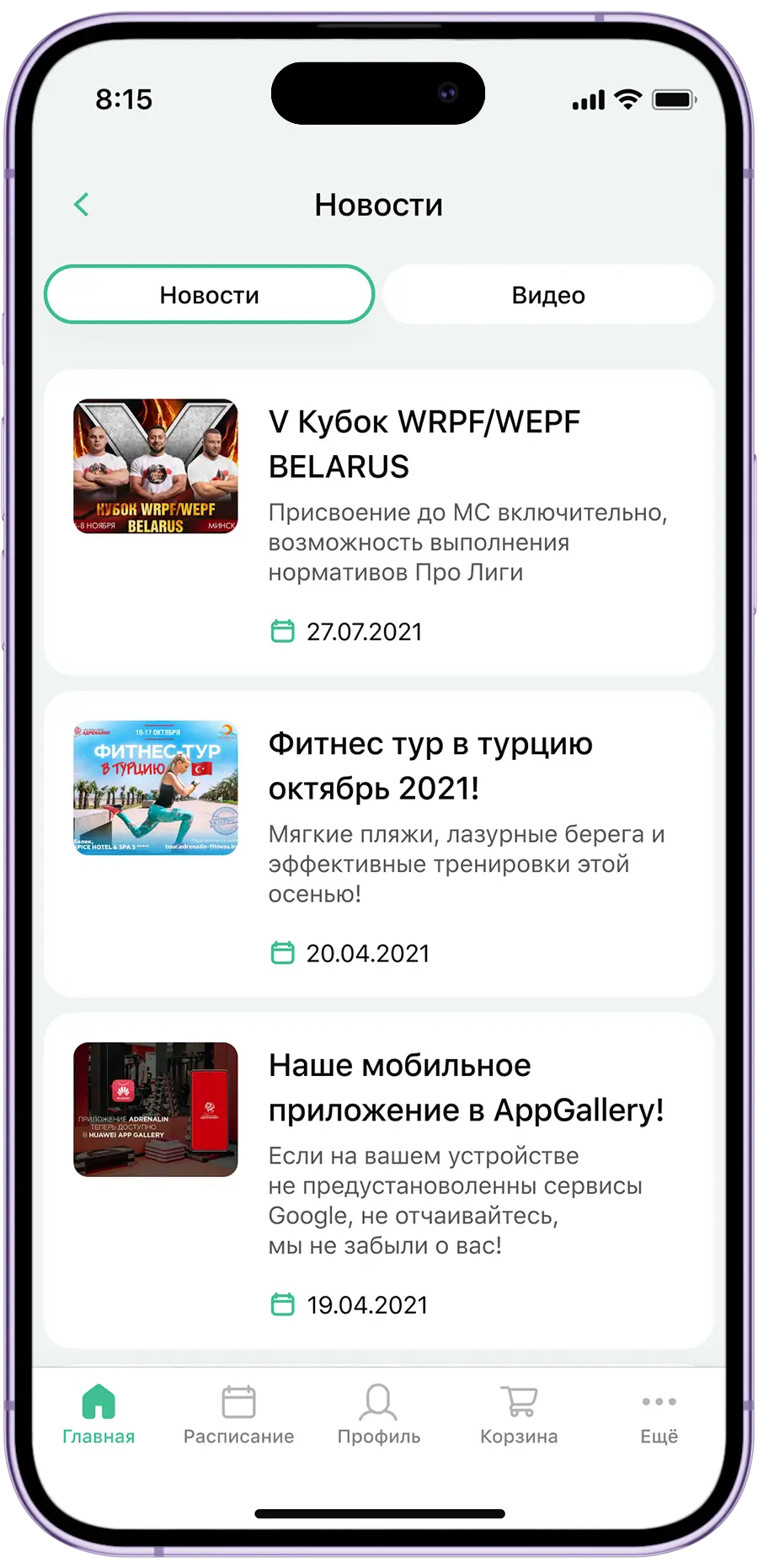This screenshot has width=758, height=1568.
Task: Switch to the Видео tab
Action: coord(547,295)
